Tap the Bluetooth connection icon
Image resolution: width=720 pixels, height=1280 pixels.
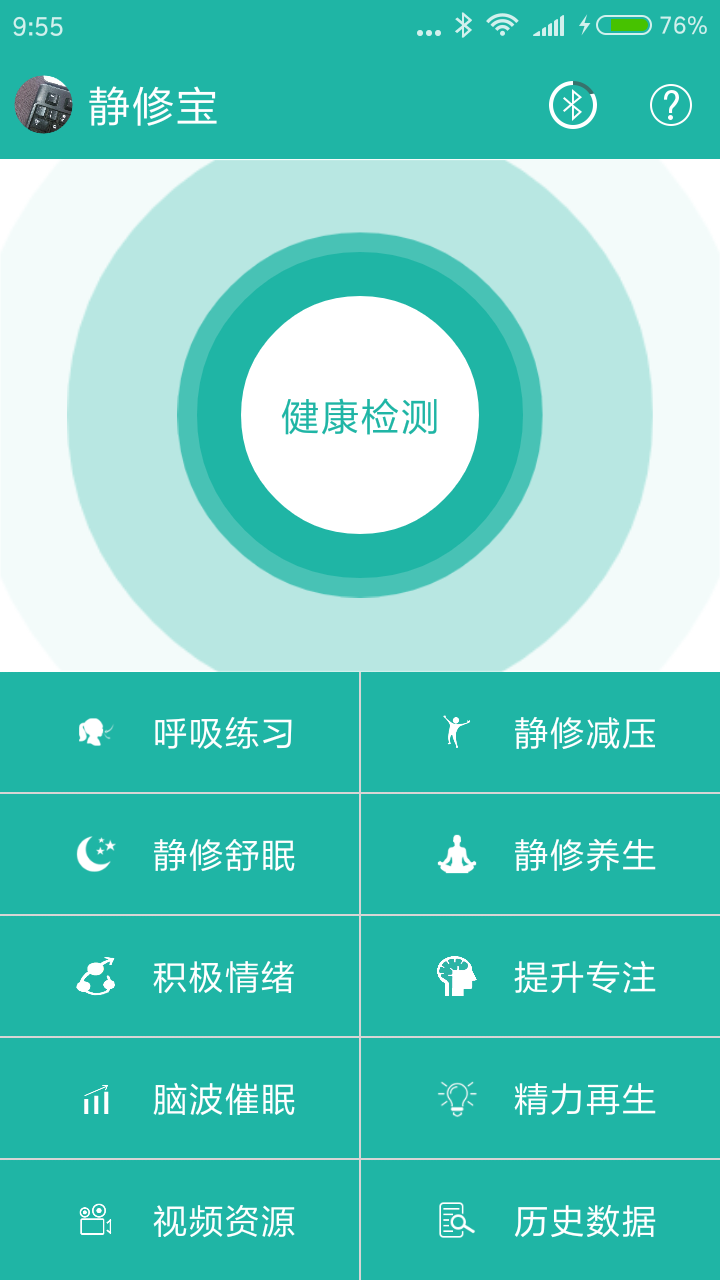point(573,104)
